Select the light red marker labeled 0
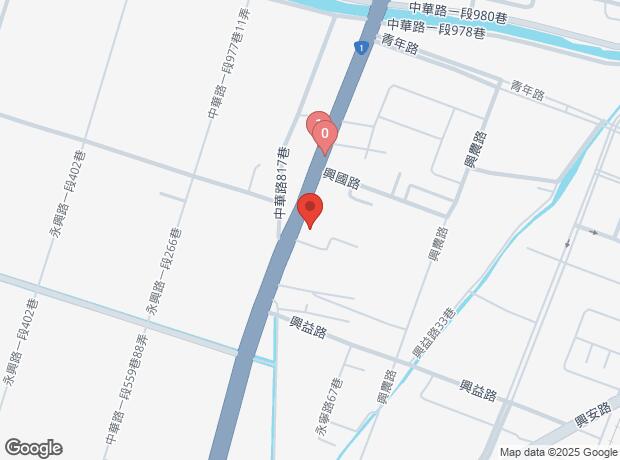 point(324,133)
